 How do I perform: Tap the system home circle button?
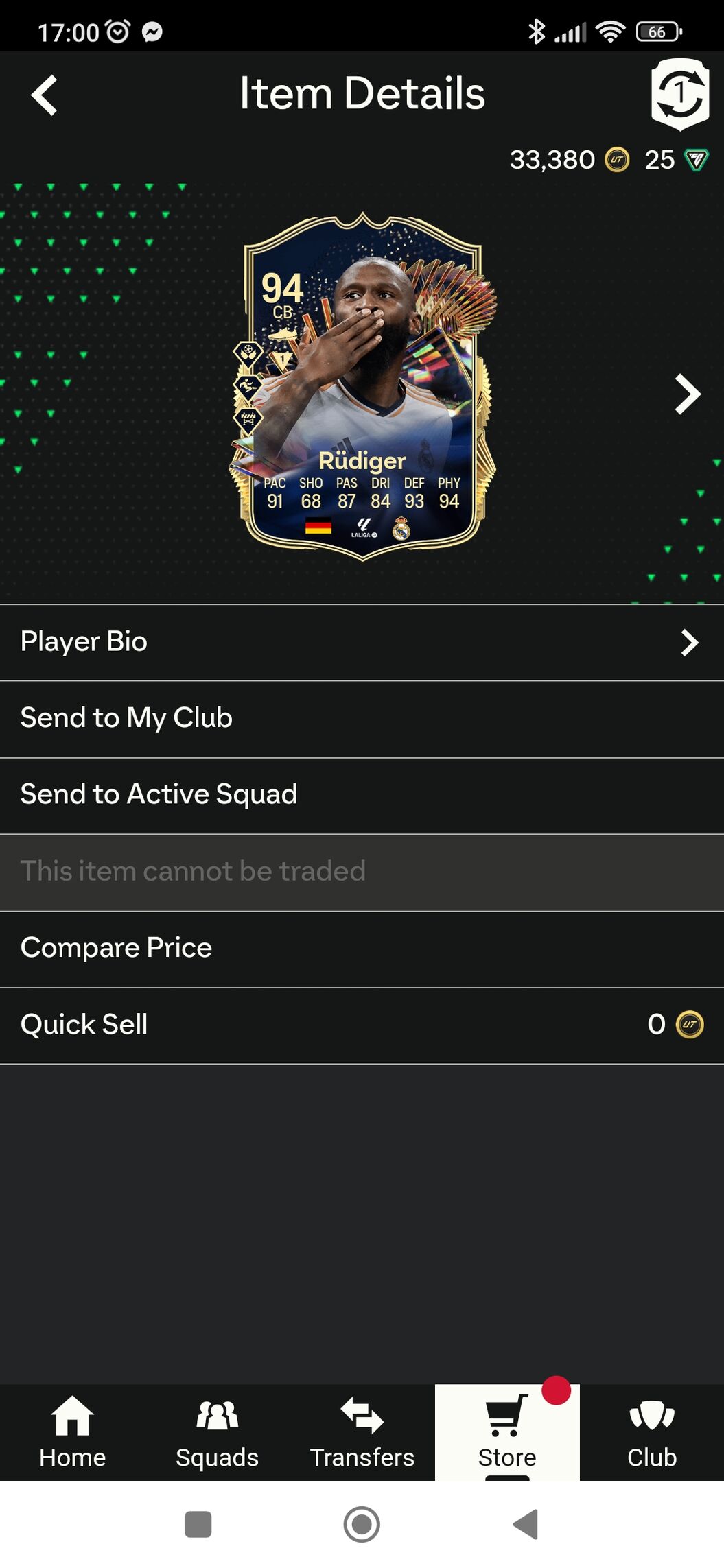coord(362,1524)
